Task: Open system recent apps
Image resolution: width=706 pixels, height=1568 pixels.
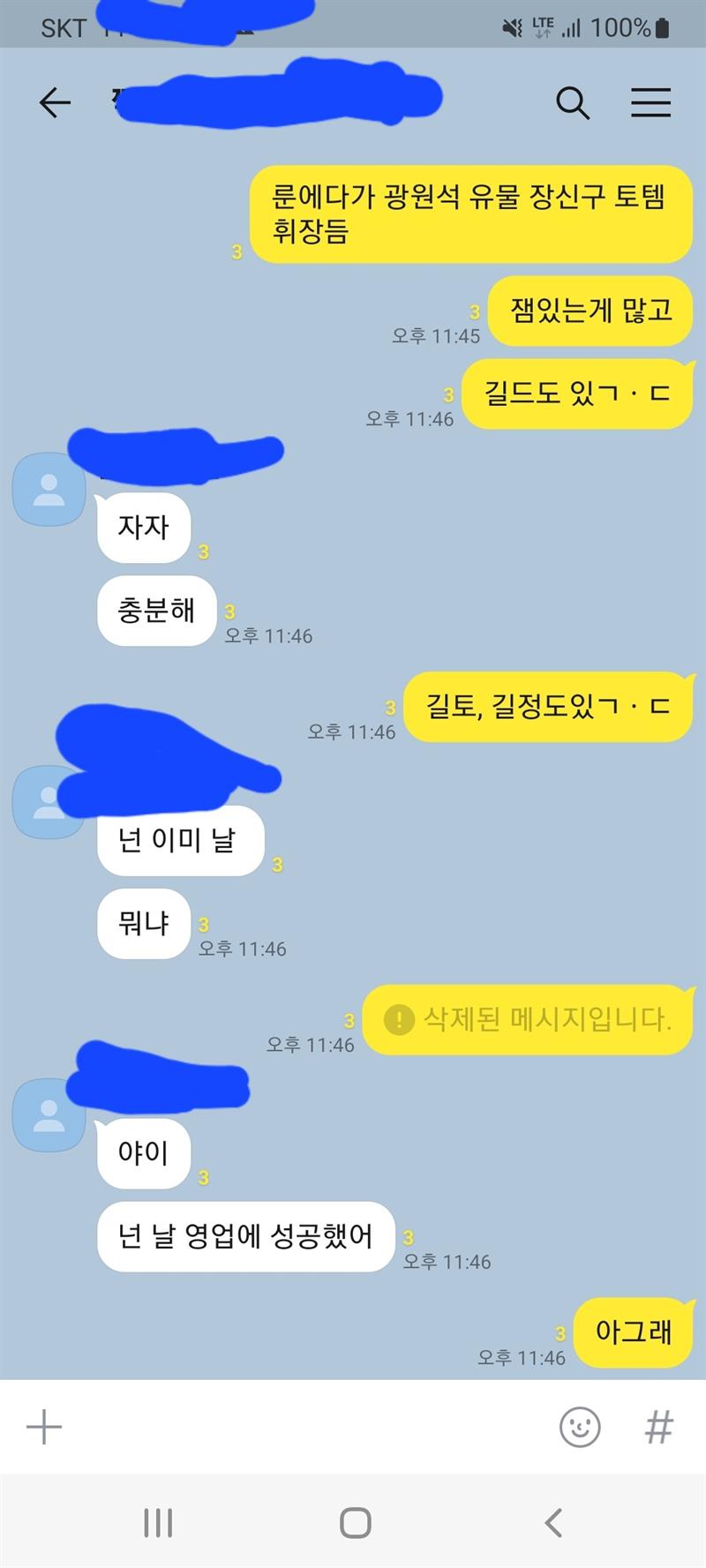Action: point(158,1522)
